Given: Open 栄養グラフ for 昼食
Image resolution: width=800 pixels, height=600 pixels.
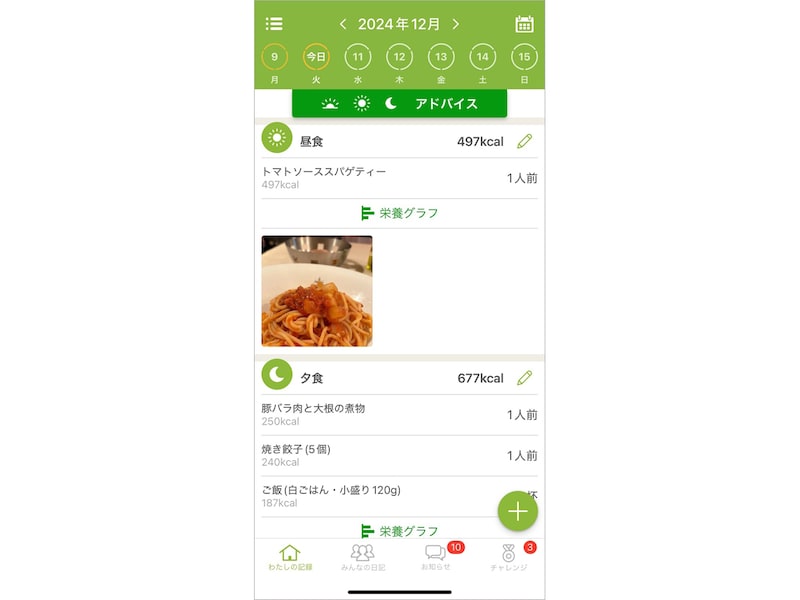Looking at the screenshot, I should [x=400, y=213].
